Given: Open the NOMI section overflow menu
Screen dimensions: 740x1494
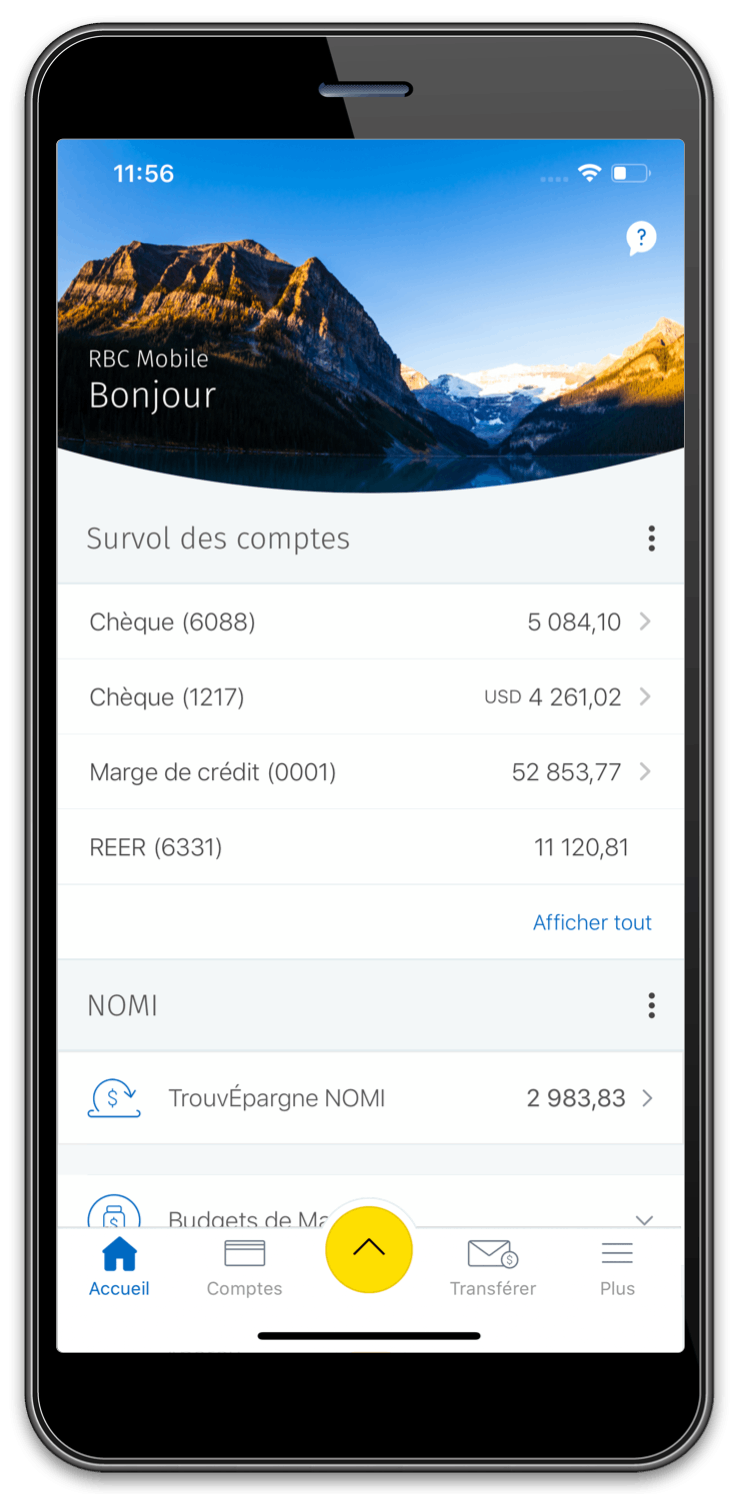Looking at the screenshot, I should coord(651,1005).
